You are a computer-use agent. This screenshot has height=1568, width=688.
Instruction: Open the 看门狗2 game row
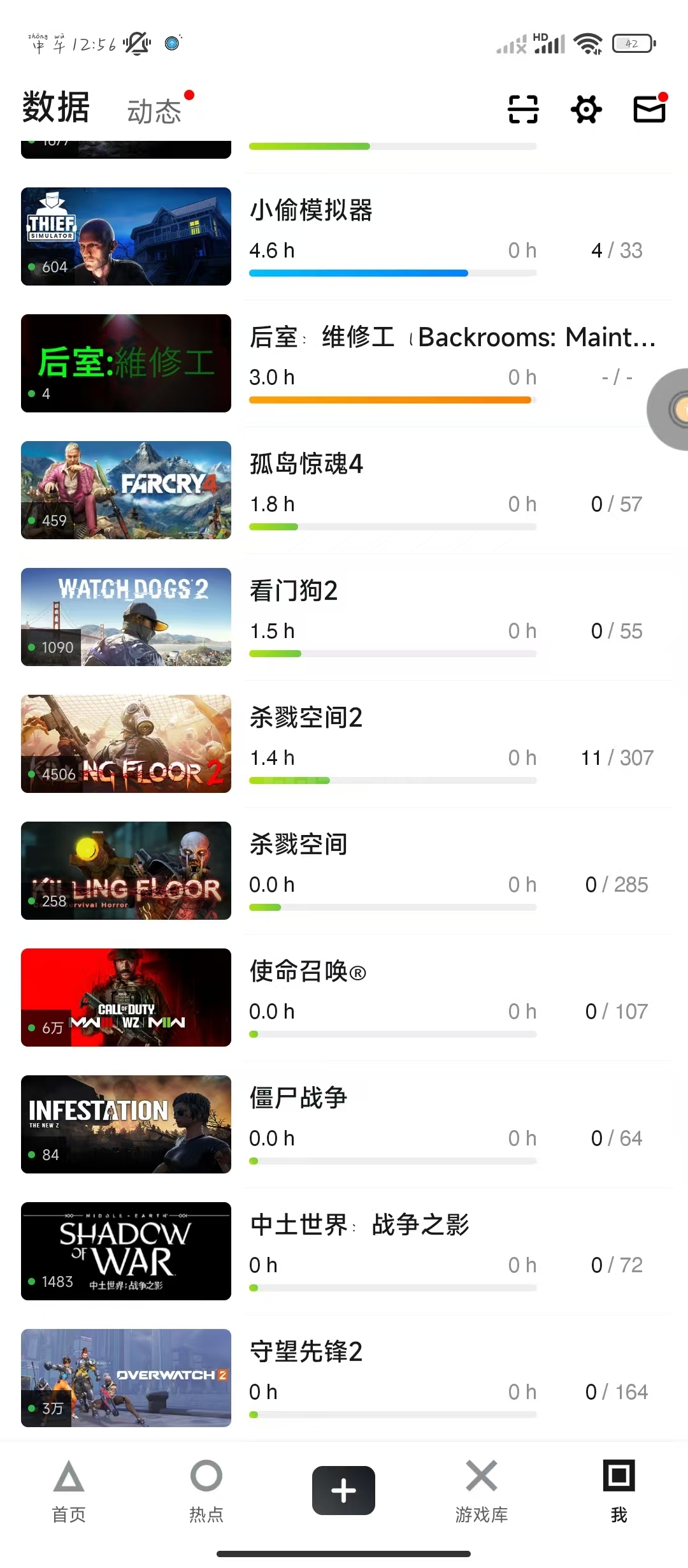pyautogui.click(x=347, y=617)
